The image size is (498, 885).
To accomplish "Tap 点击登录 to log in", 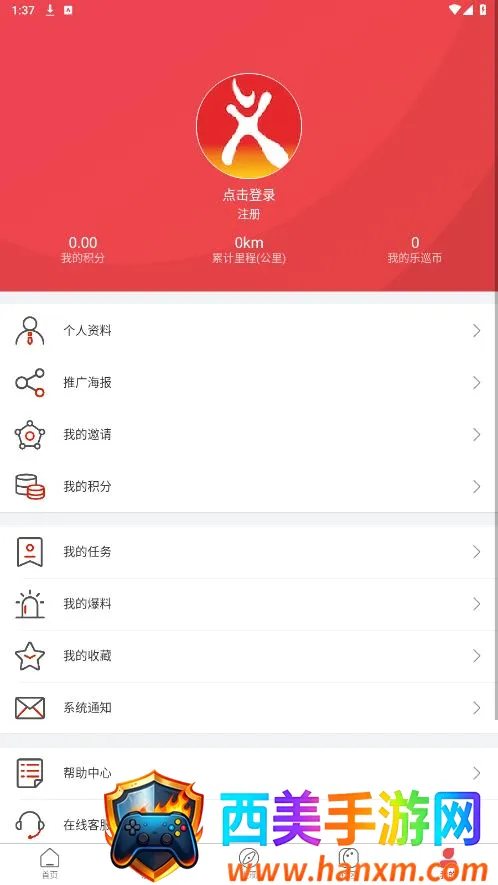I will (248, 195).
